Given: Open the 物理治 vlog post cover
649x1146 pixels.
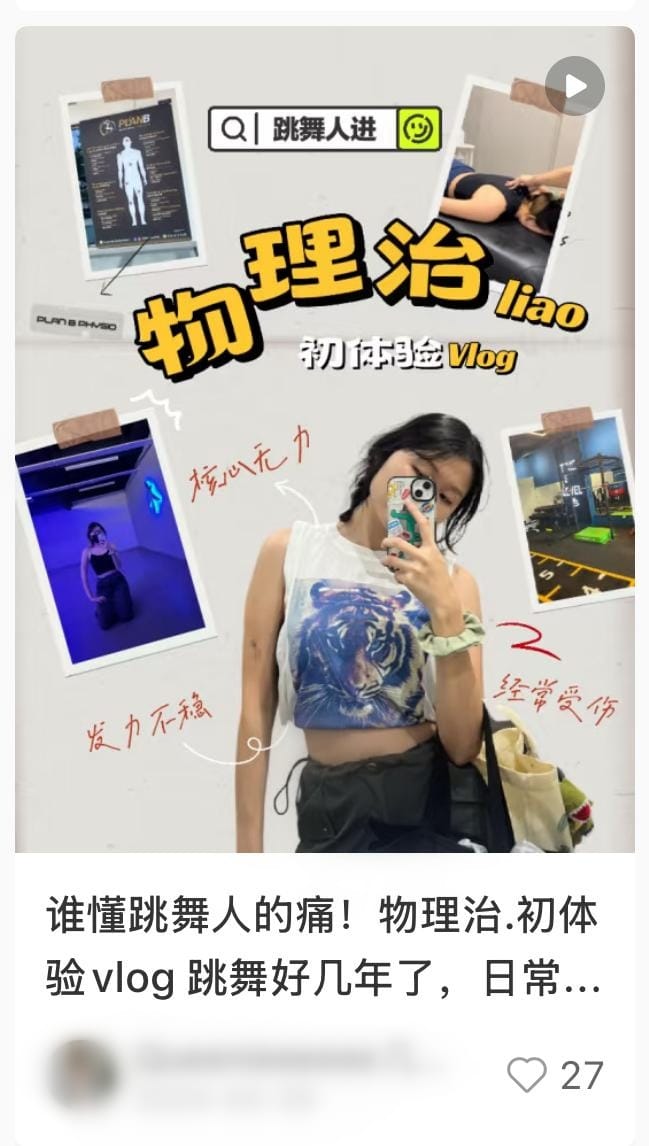Looking at the screenshot, I should tap(324, 440).
